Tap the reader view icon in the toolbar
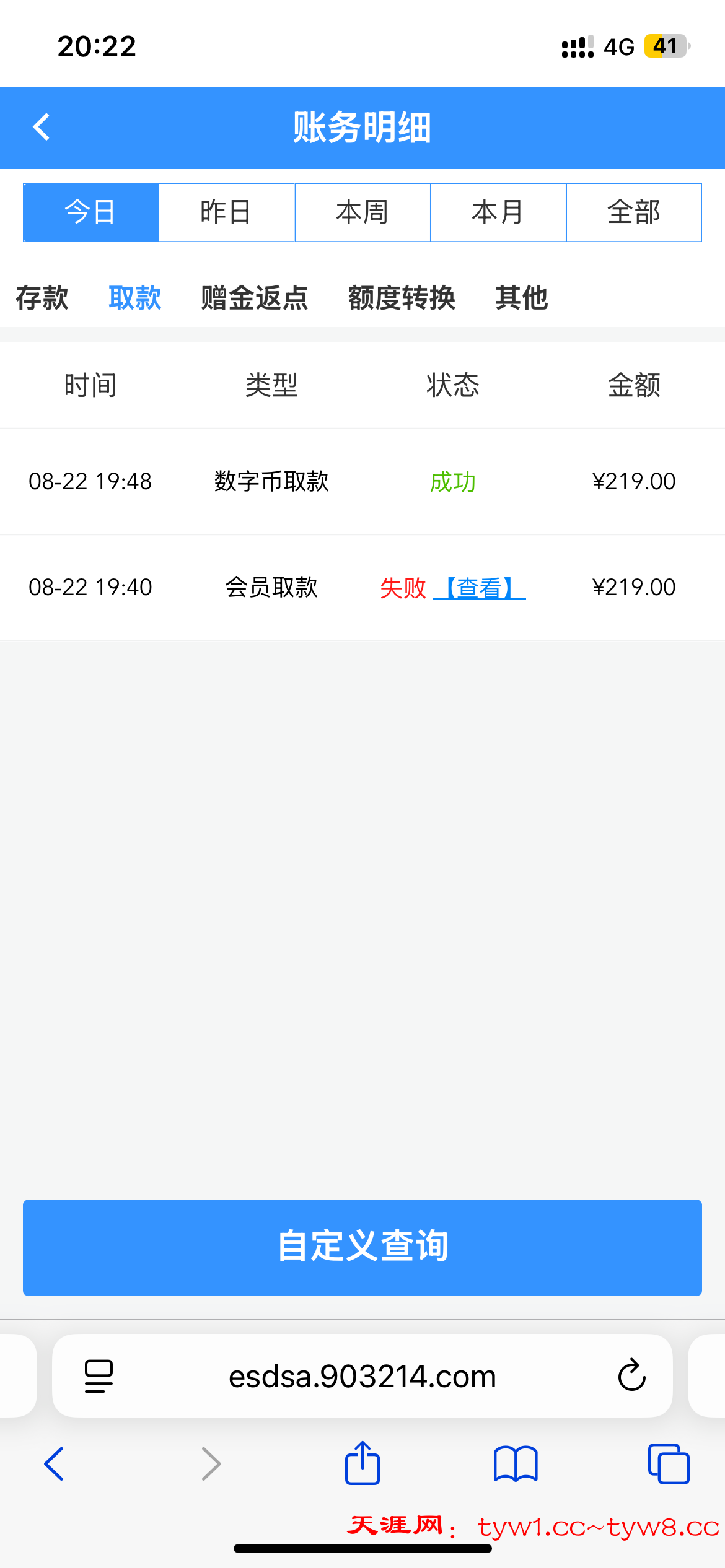Image resolution: width=725 pixels, height=1568 pixels. [x=98, y=1376]
